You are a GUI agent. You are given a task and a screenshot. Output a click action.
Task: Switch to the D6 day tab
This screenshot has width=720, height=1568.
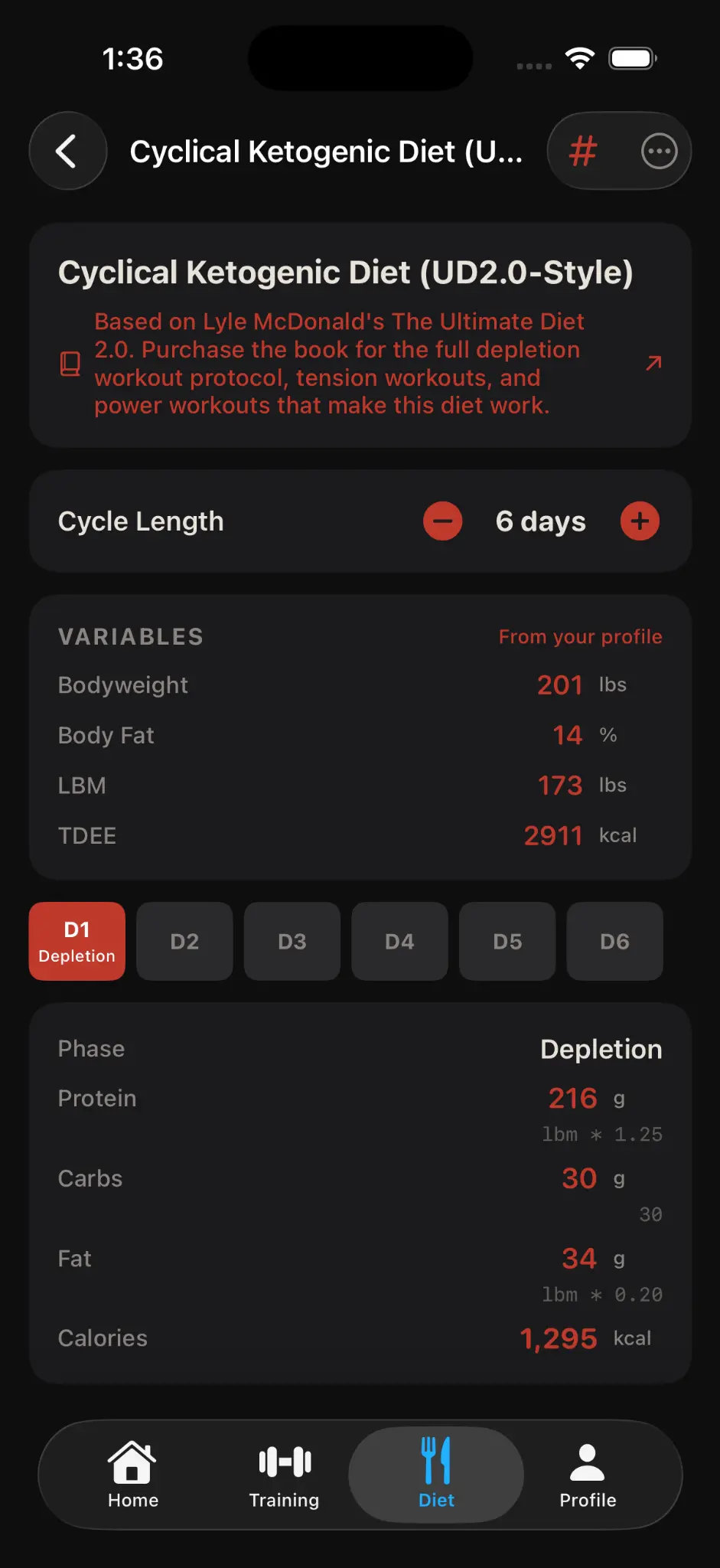coord(614,941)
